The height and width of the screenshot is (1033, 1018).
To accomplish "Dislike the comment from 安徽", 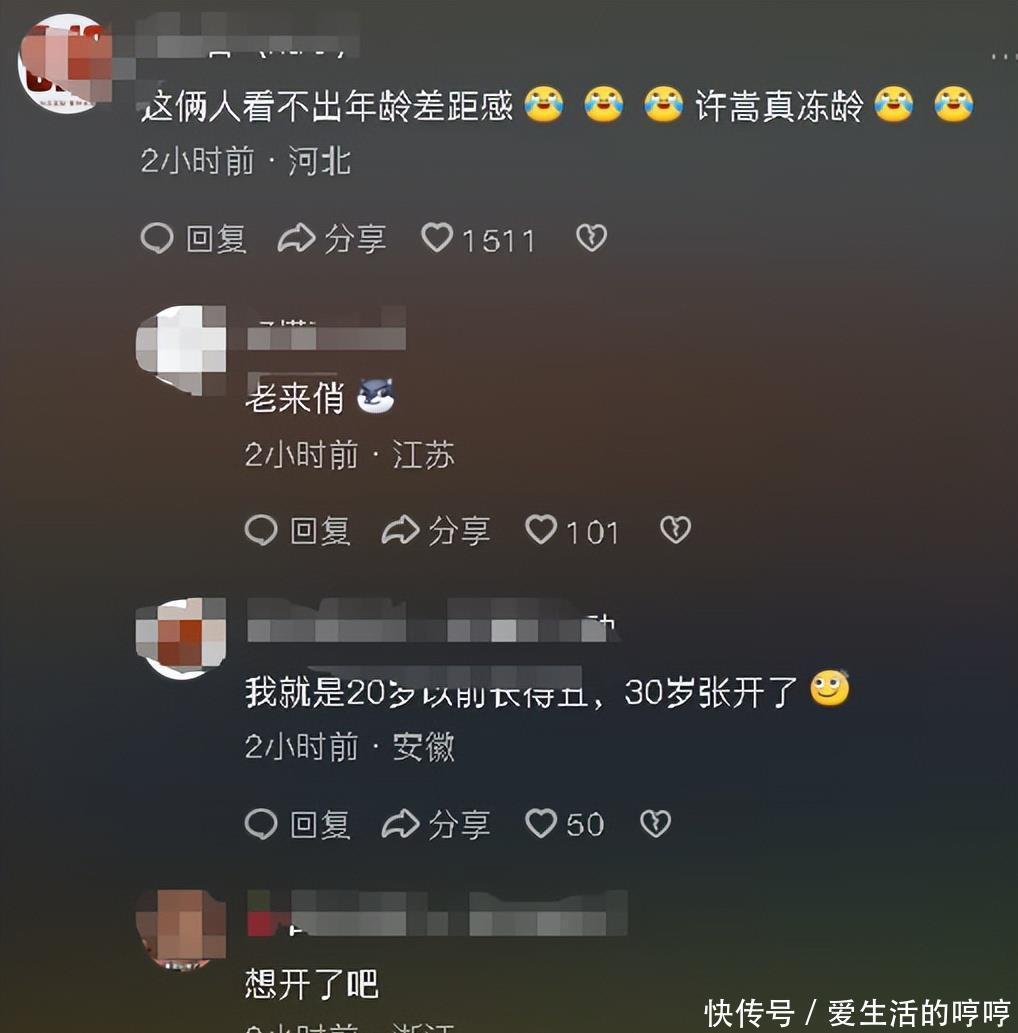I will point(655,823).
